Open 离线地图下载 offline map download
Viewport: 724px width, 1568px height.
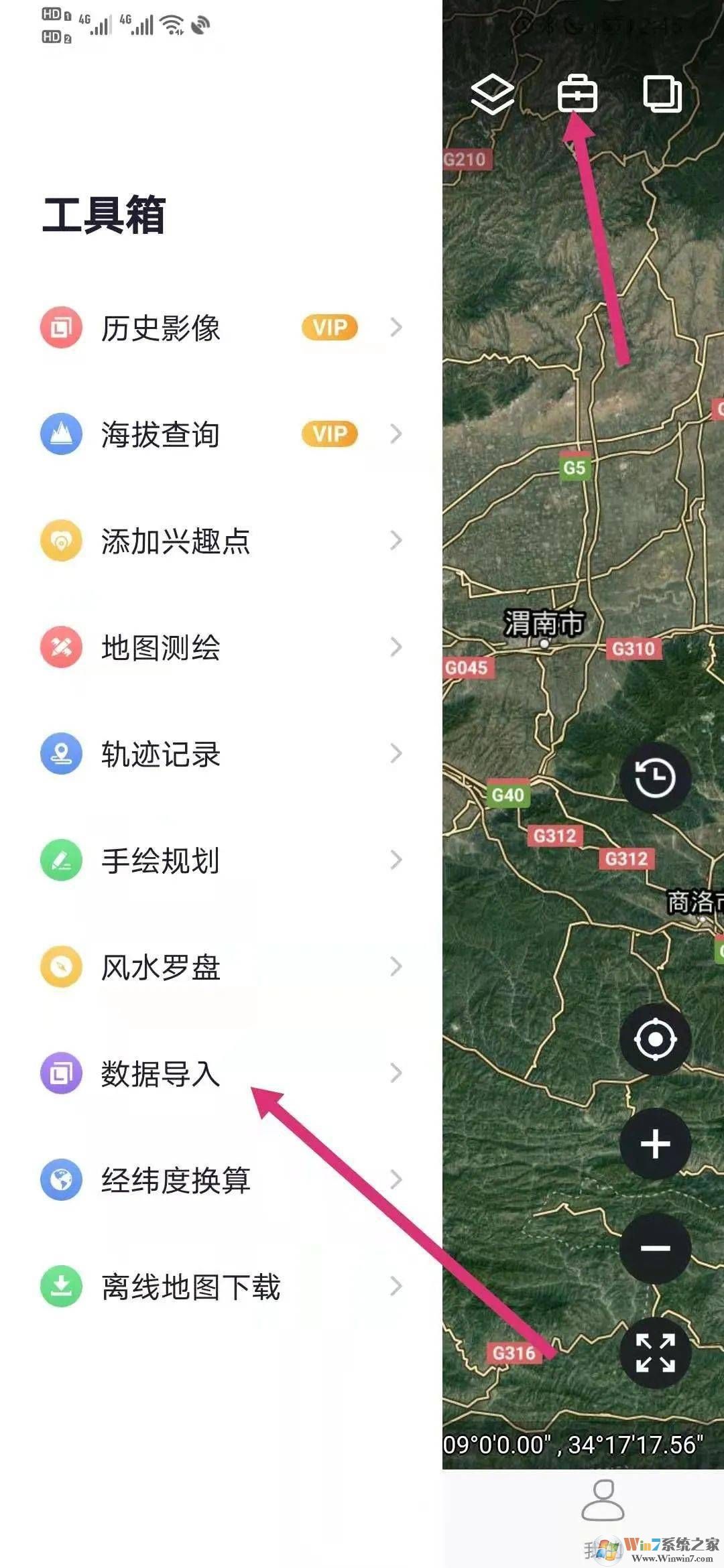(221, 1287)
